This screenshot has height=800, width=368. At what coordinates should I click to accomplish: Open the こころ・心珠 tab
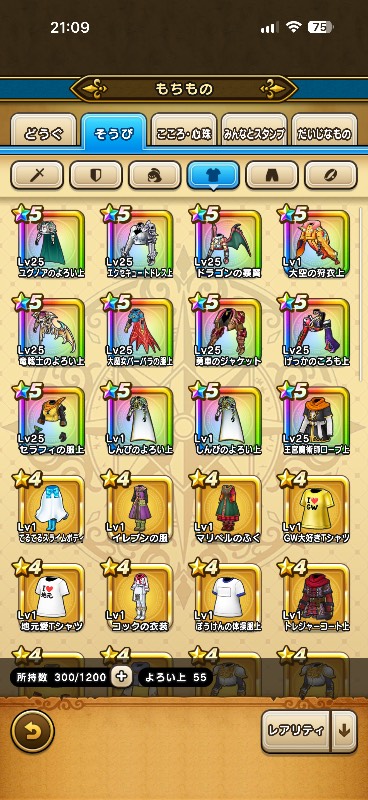pyautogui.click(x=184, y=134)
